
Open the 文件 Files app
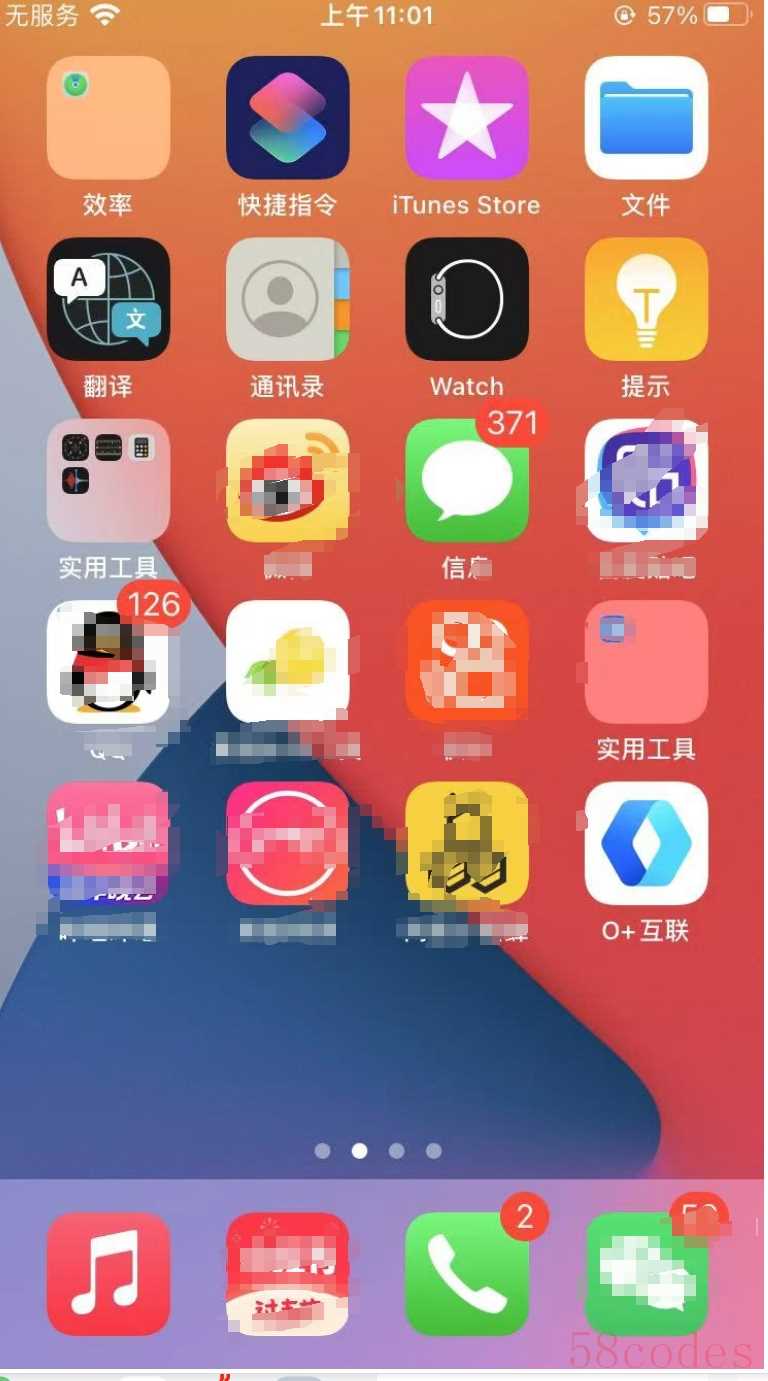tap(646, 118)
